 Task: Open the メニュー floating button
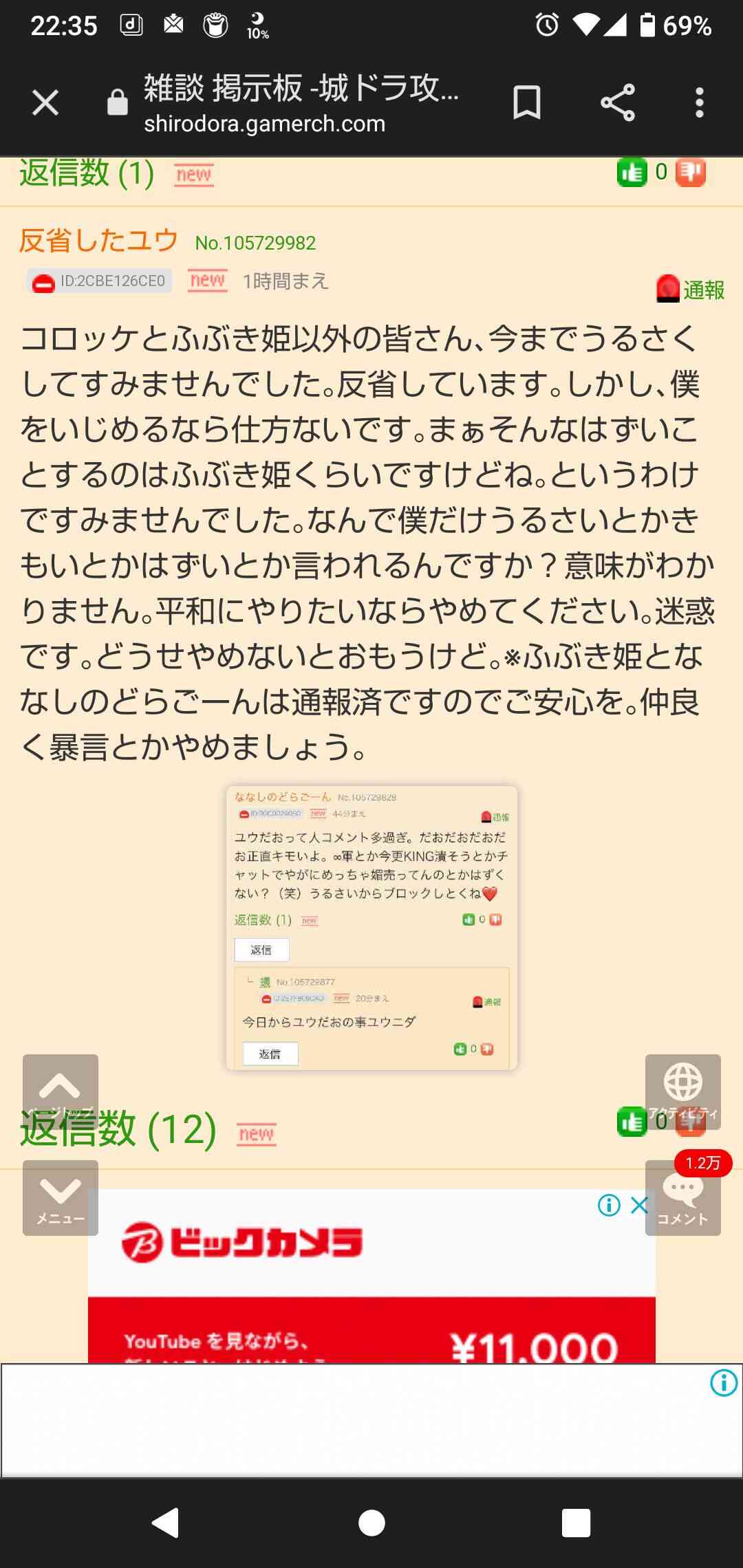[x=61, y=1197]
